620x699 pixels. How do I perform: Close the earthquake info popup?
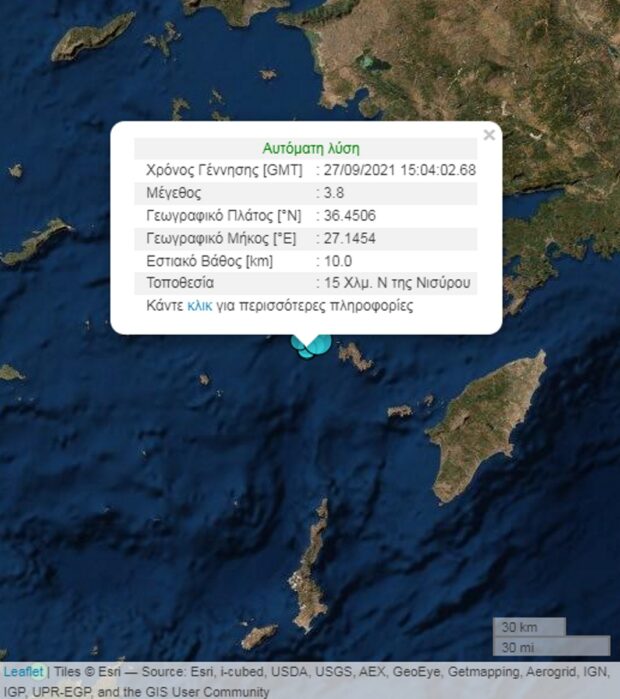point(489,135)
